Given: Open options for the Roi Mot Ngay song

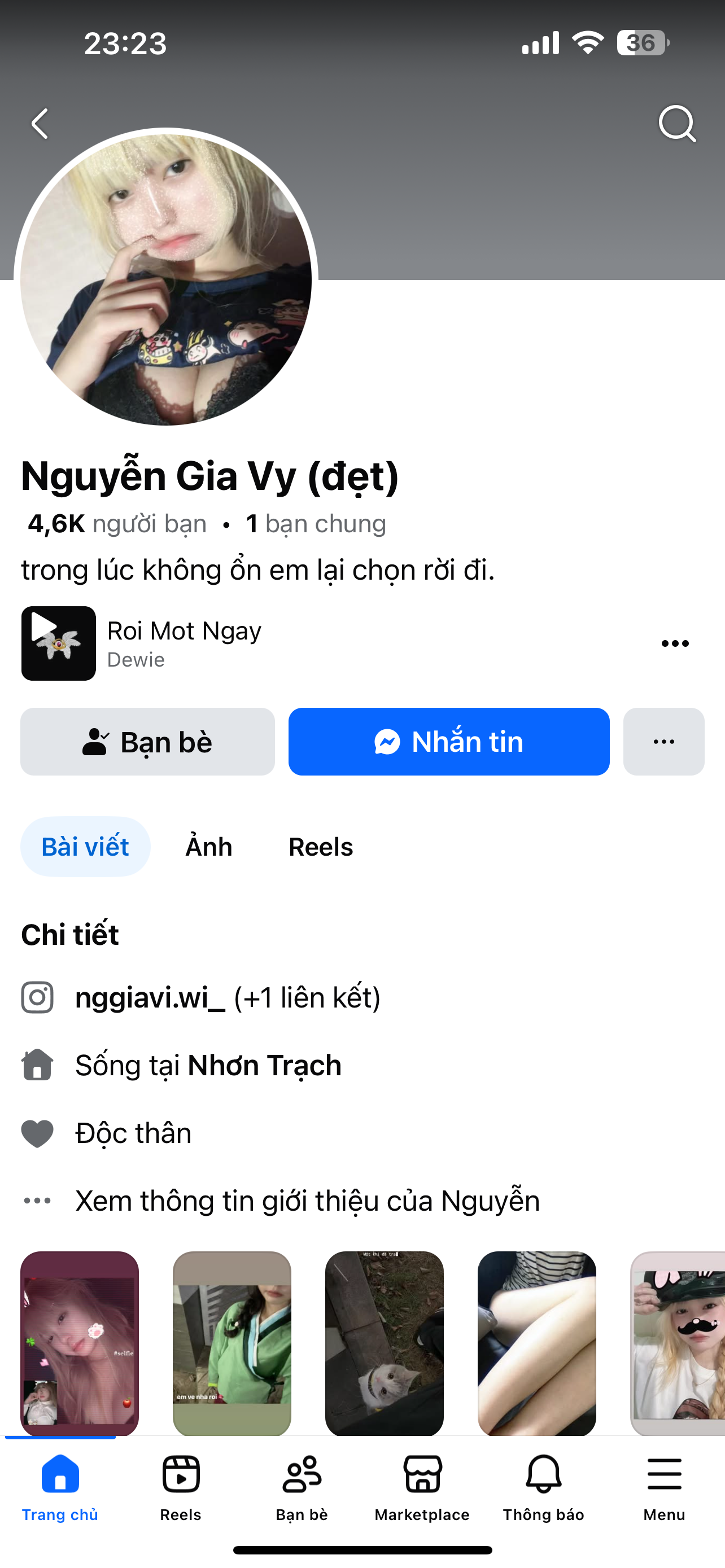Looking at the screenshot, I should click(x=675, y=643).
